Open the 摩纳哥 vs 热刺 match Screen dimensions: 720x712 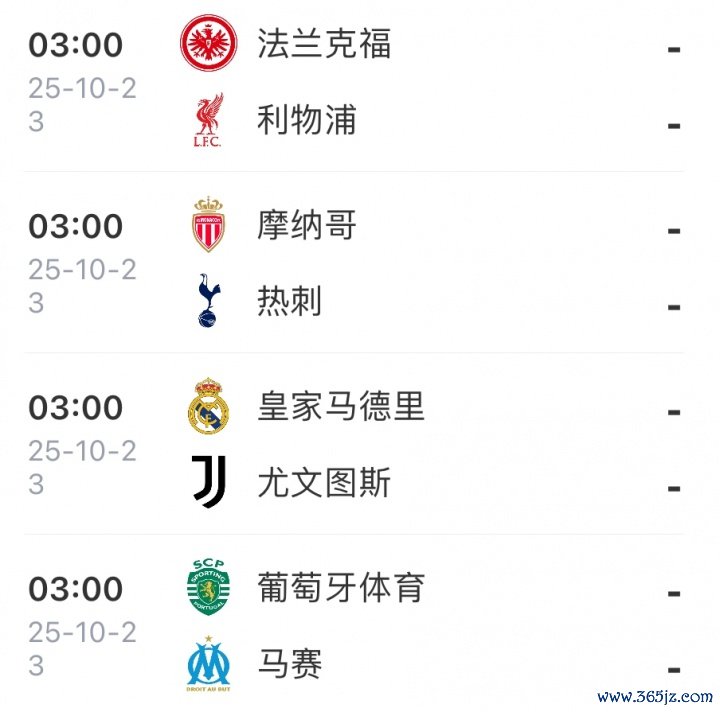pos(360,263)
